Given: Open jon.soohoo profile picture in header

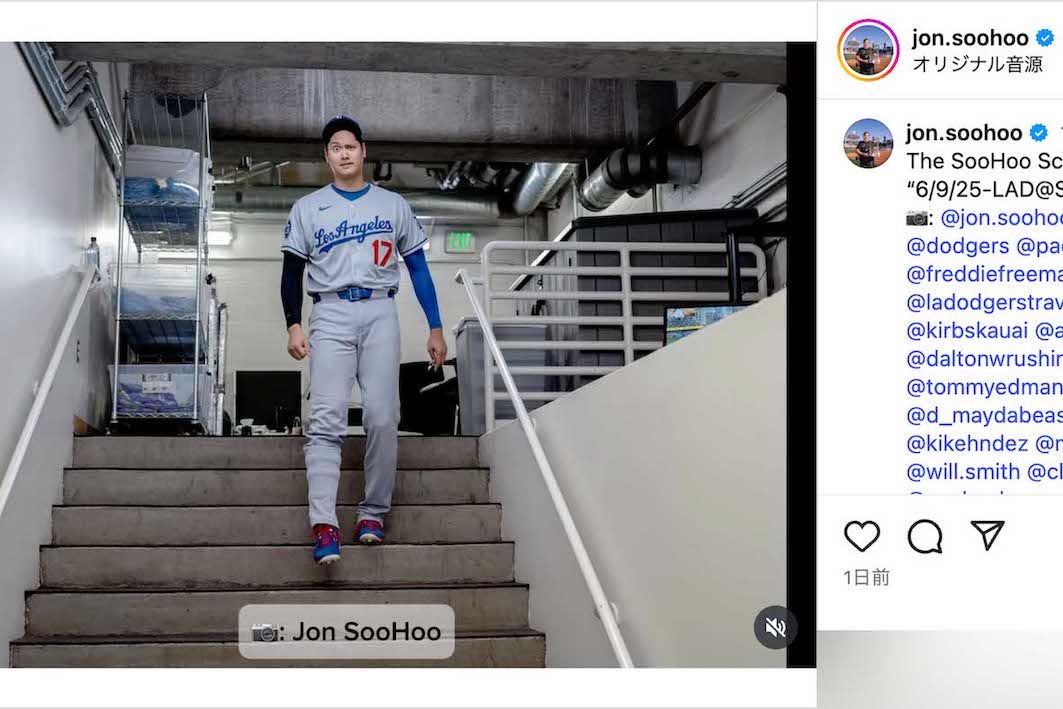Looking at the screenshot, I should (867, 50).
